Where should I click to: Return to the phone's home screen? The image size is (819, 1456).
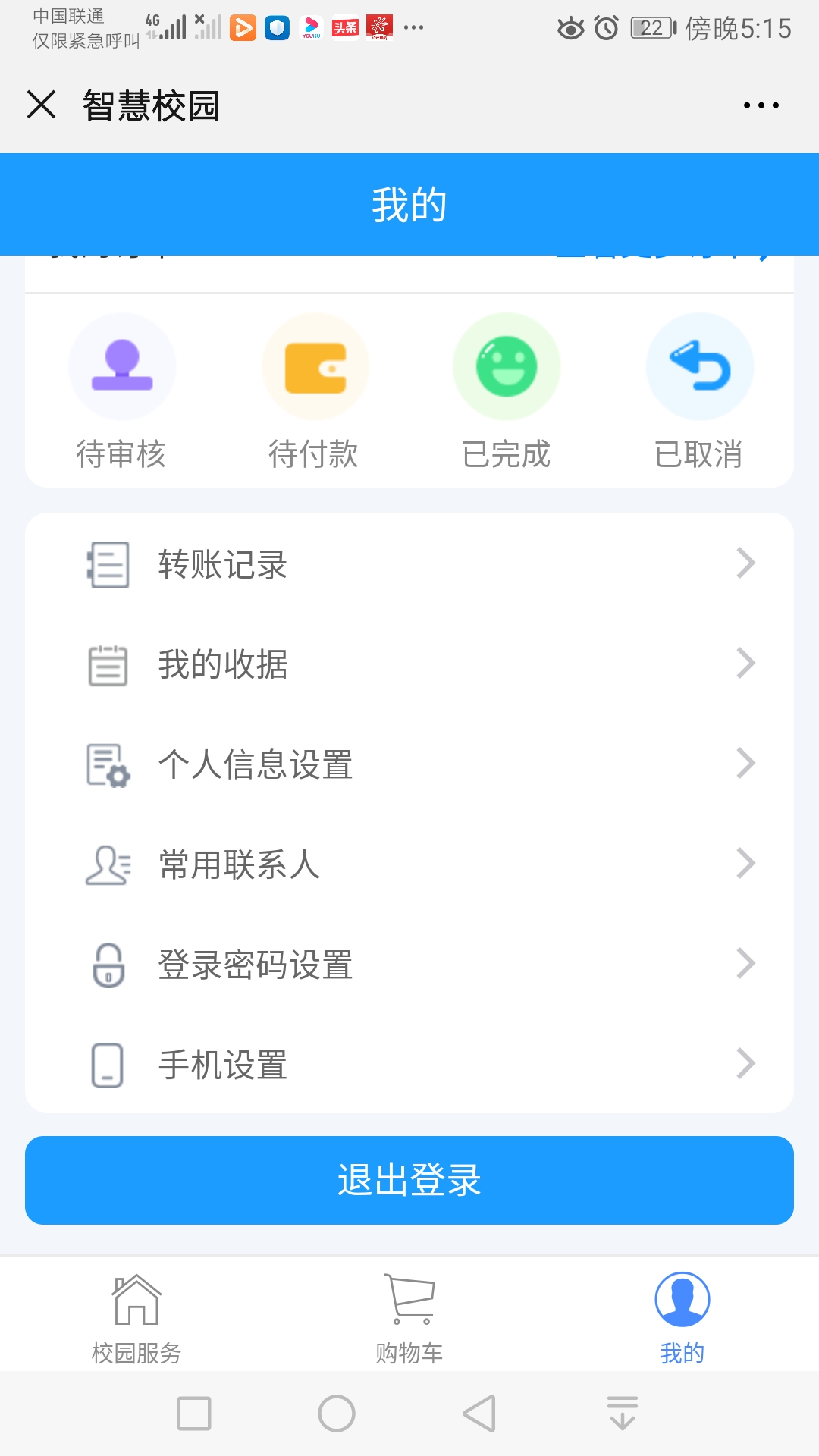pos(337,1414)
